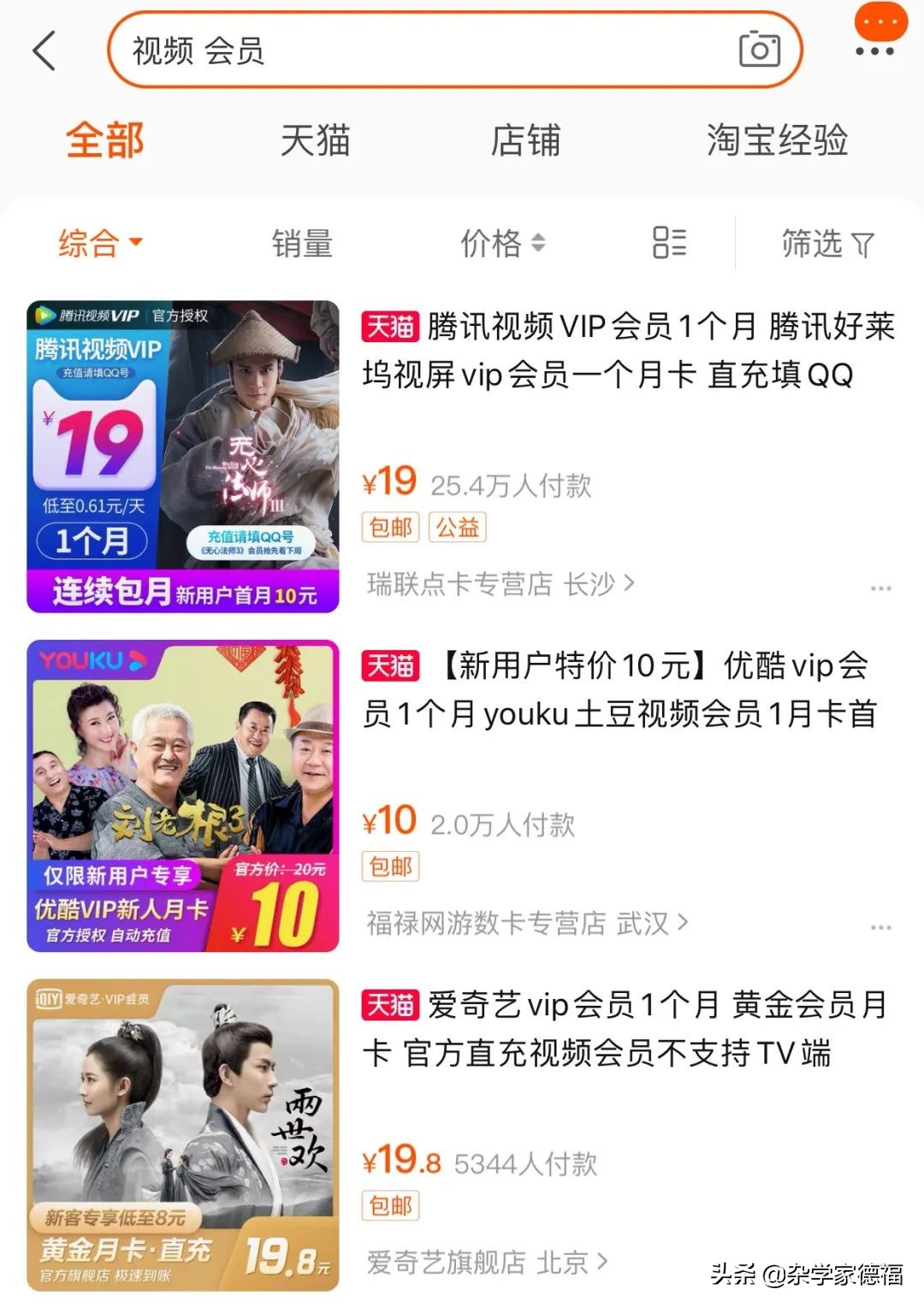Viewport: 924px width, 1307px height.
Task: Click the 天猫 badge on the Tencent listing
Action: point(389,324)
